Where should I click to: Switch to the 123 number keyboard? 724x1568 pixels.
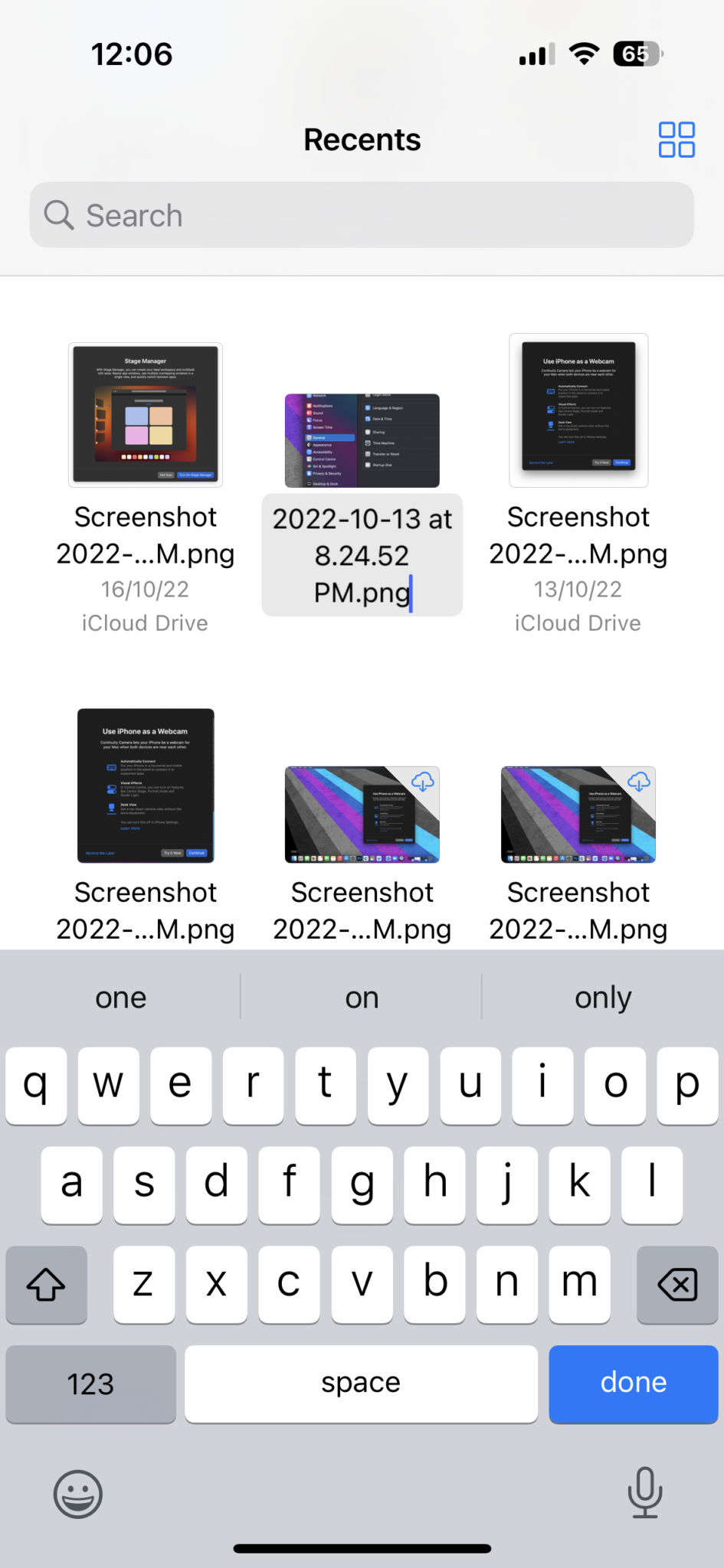click(x=90, y=1383)
